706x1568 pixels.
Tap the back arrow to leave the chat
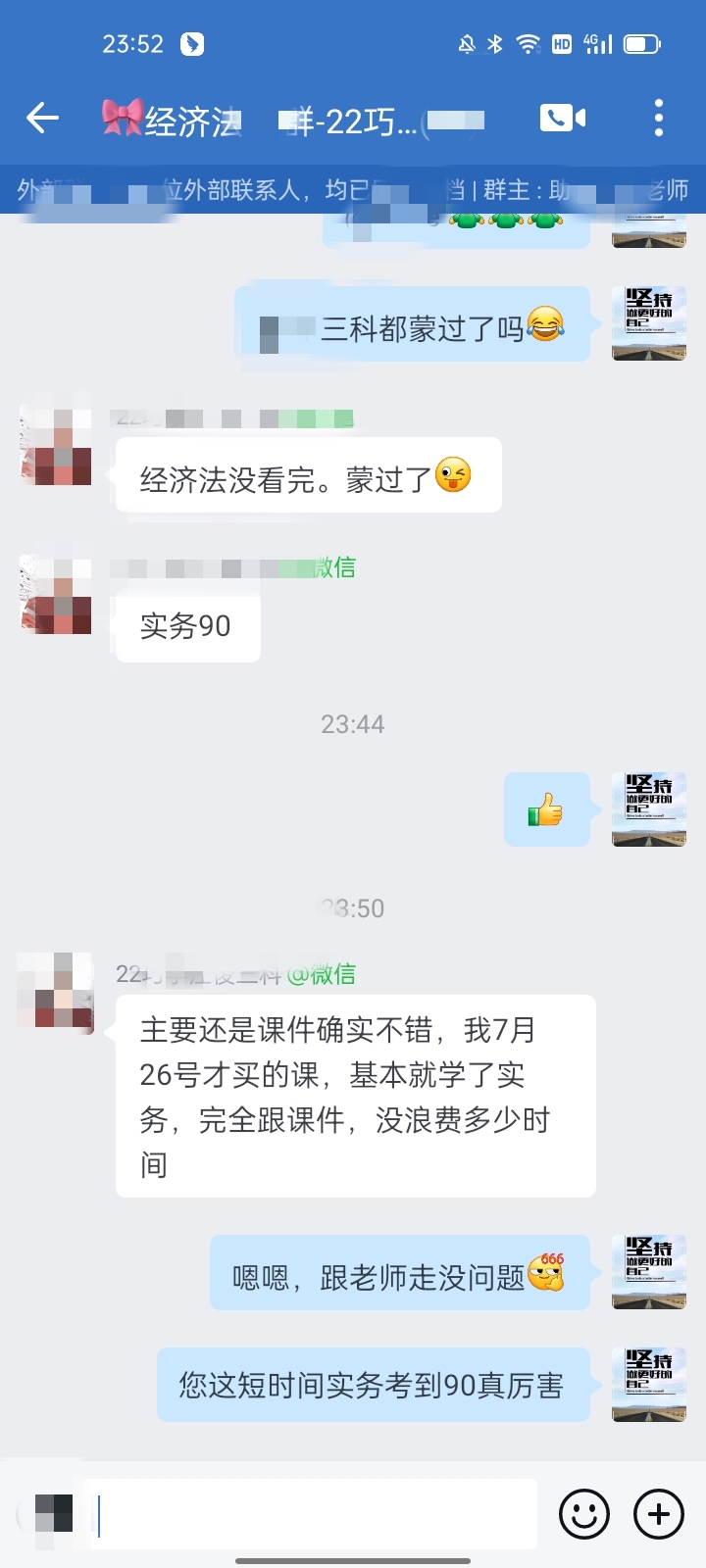pyautogui.click(x=41, y=117)
